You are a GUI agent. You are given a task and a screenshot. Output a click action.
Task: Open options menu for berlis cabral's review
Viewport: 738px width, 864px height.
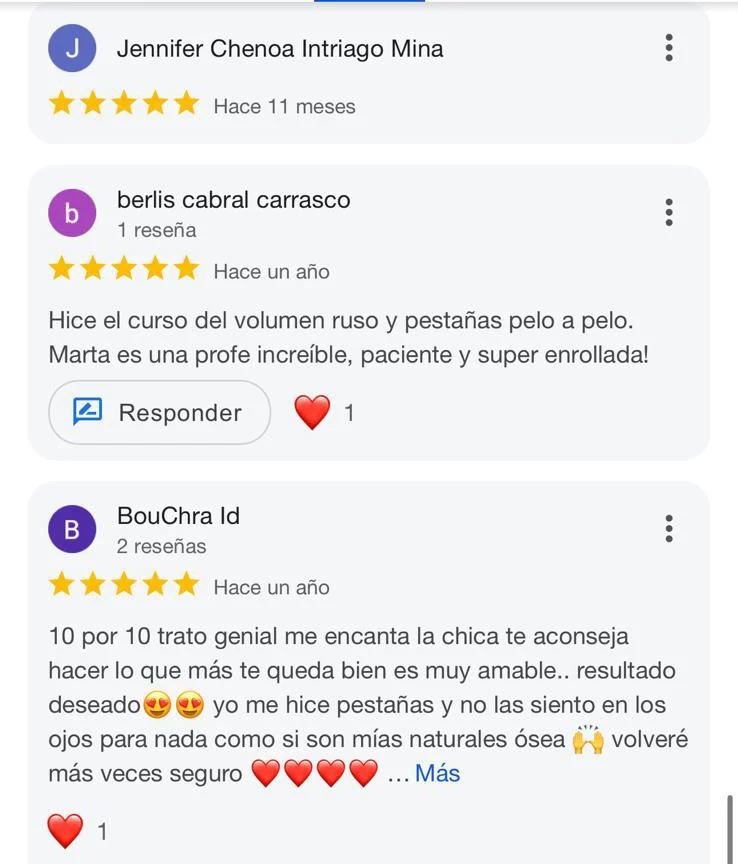(669, 212)
